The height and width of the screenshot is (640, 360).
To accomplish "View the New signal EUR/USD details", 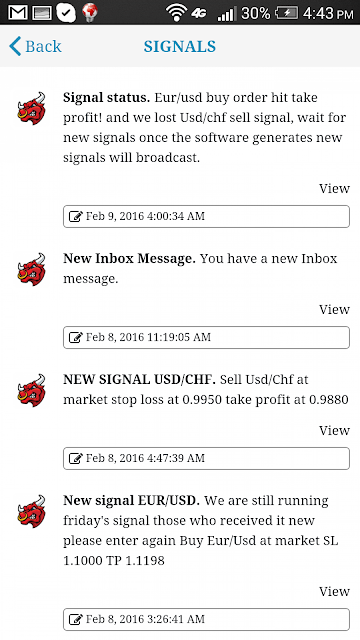I will pos(334,591).
